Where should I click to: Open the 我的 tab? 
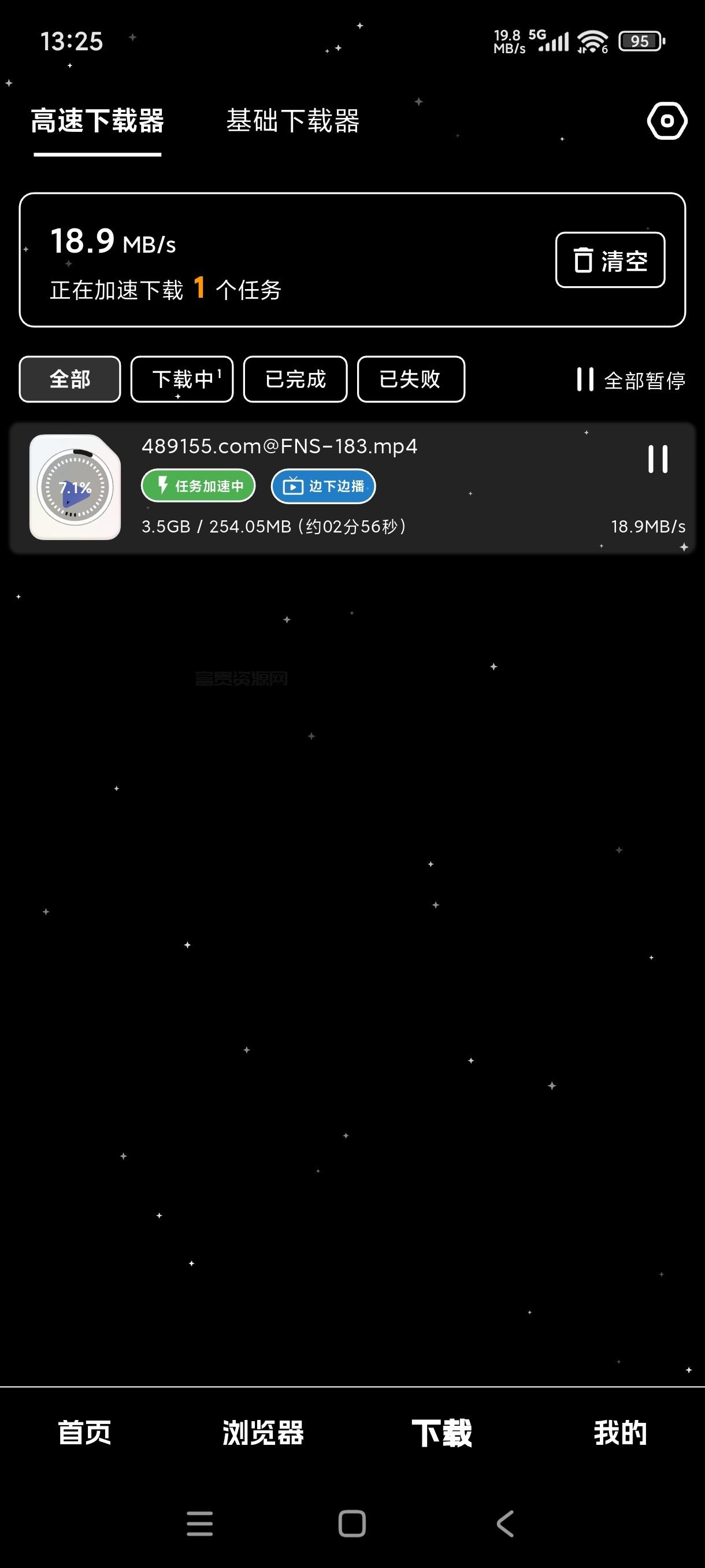(621, 1432)
